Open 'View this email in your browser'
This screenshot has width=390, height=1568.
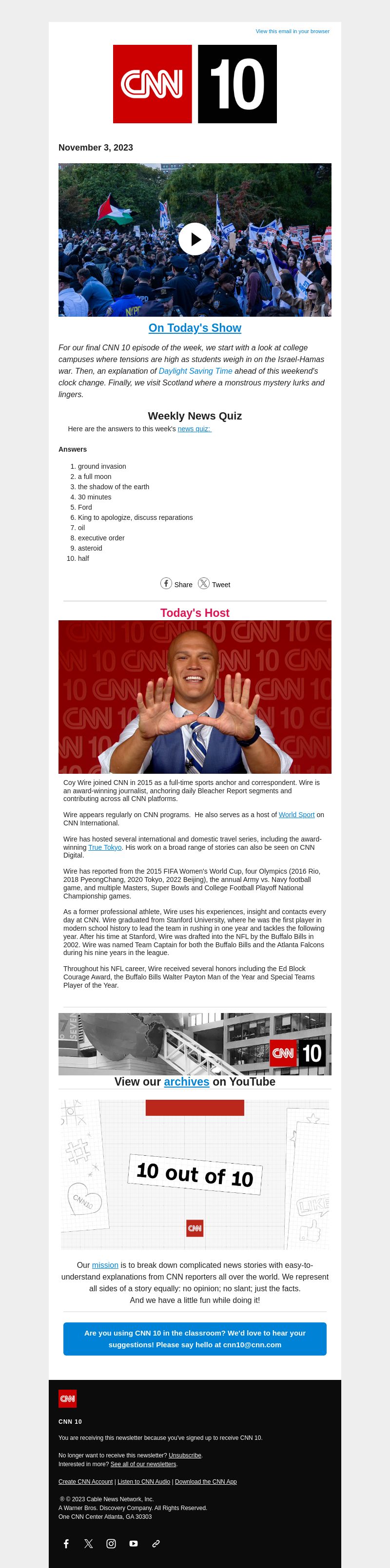click(x=292, y=31)
